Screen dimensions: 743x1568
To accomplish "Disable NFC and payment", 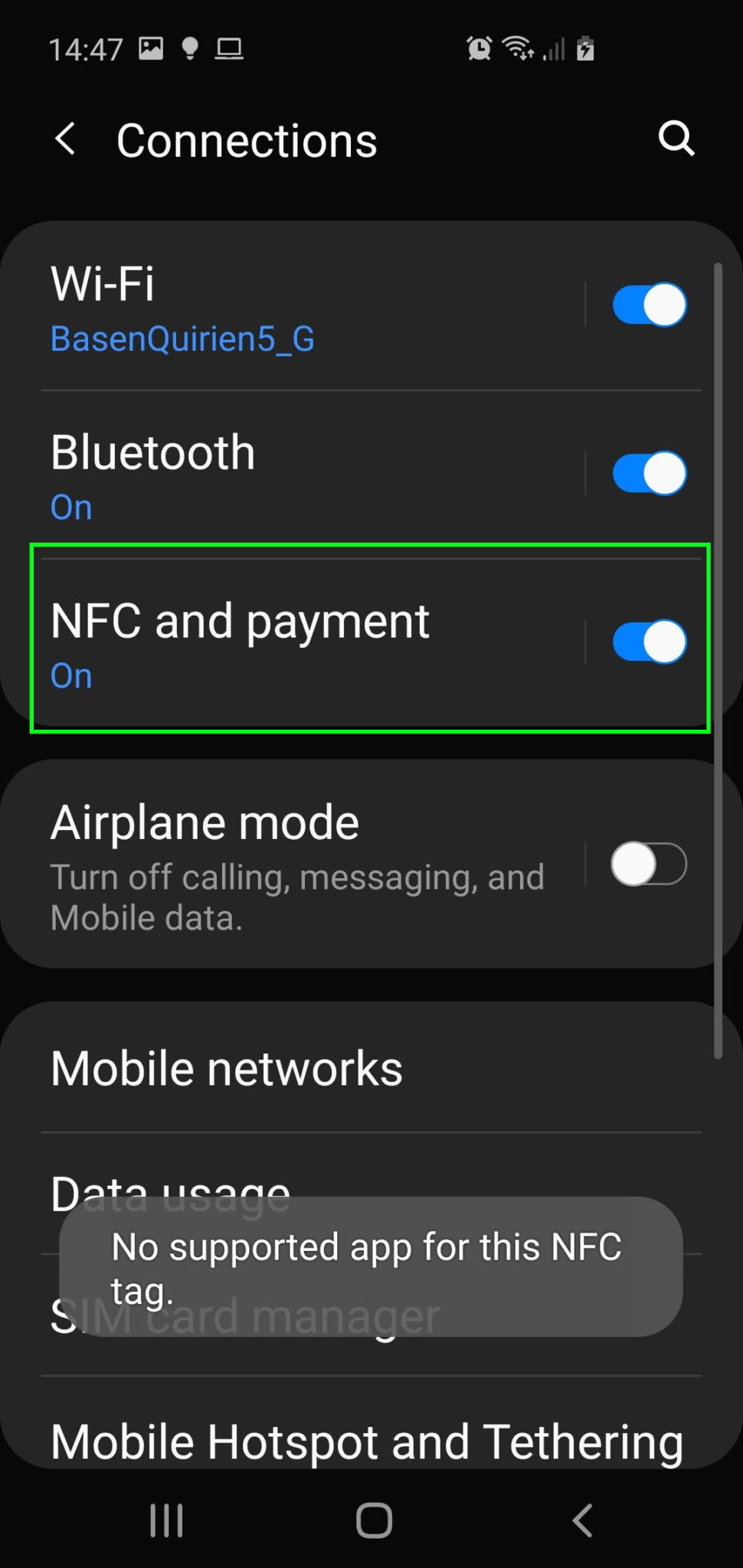I will tap(649, 642).
